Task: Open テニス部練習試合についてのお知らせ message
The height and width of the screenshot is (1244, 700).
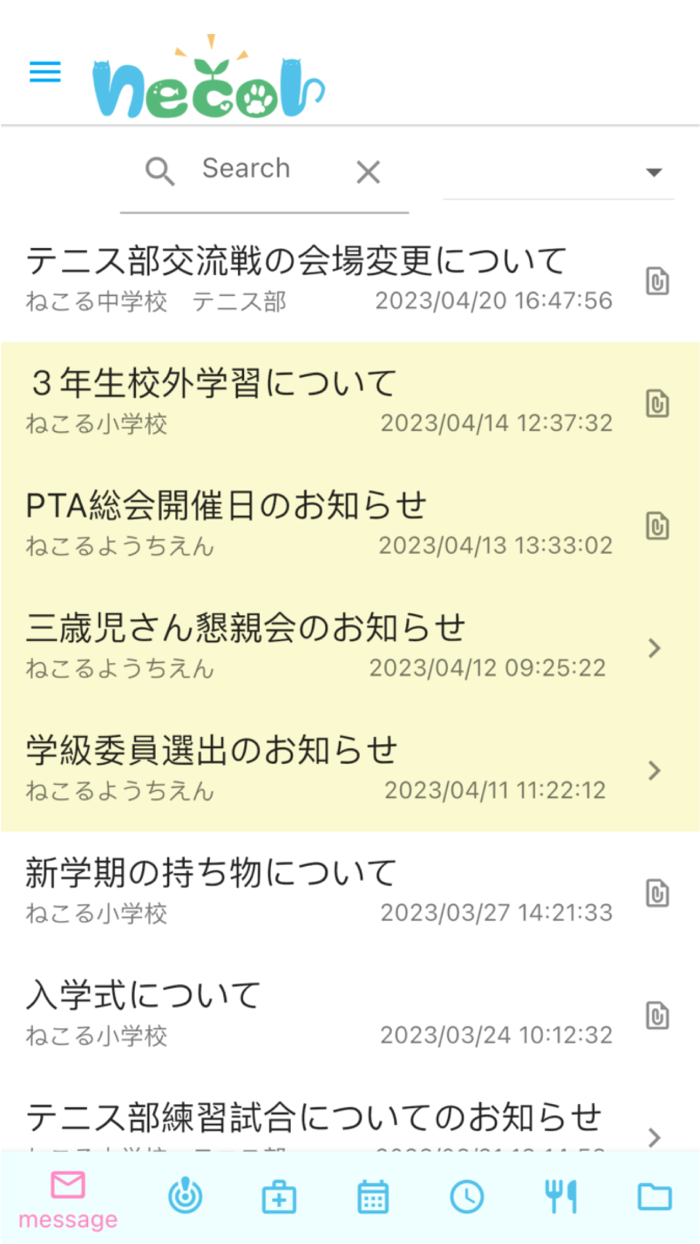Action: pos(350,1113)
